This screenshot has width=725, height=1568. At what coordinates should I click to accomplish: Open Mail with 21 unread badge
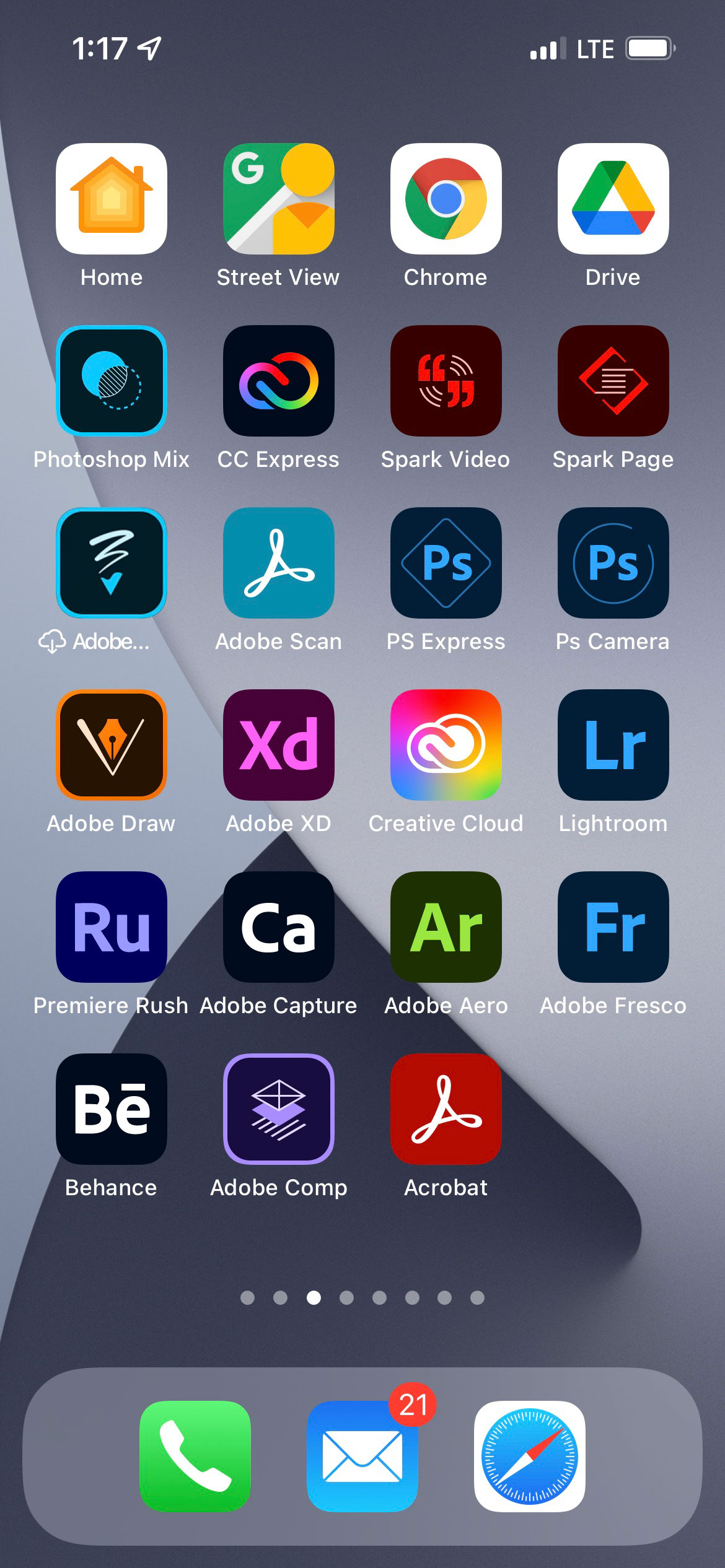pos(362,1457)
